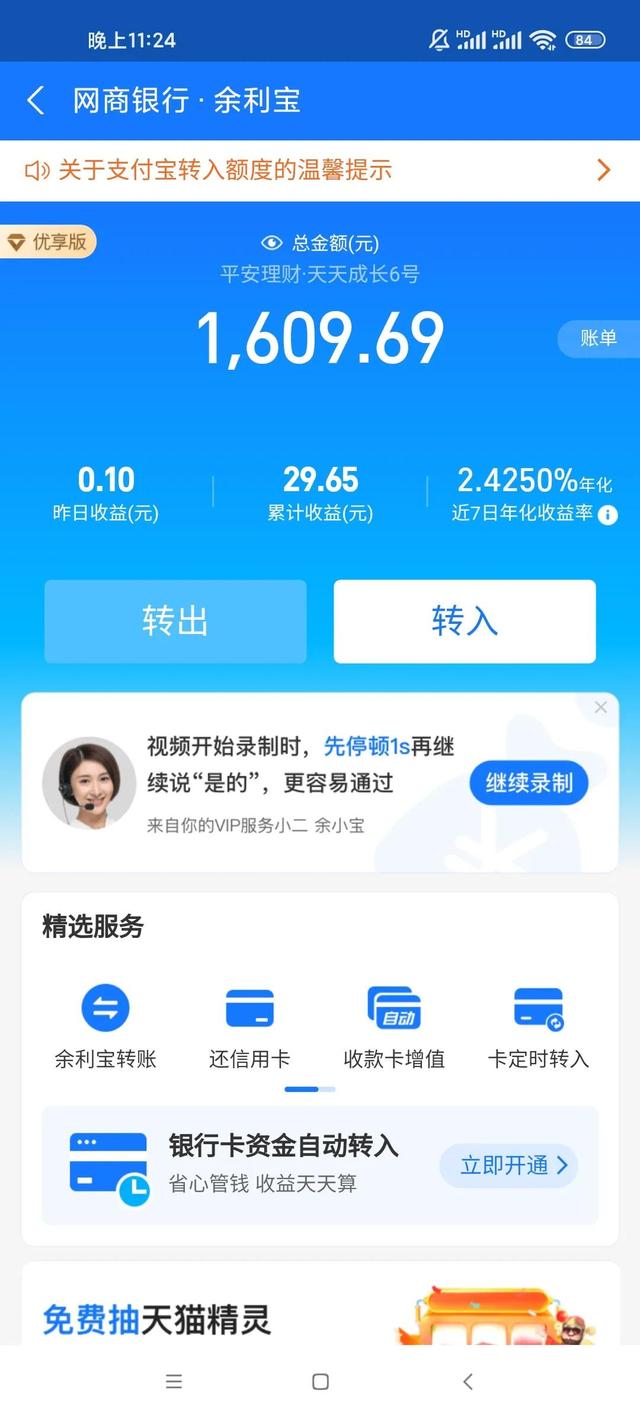The width and height of the screenshot is (640, 1422).
Task: Open 收款卡增值 service
Action: (x=394, y=1025)
